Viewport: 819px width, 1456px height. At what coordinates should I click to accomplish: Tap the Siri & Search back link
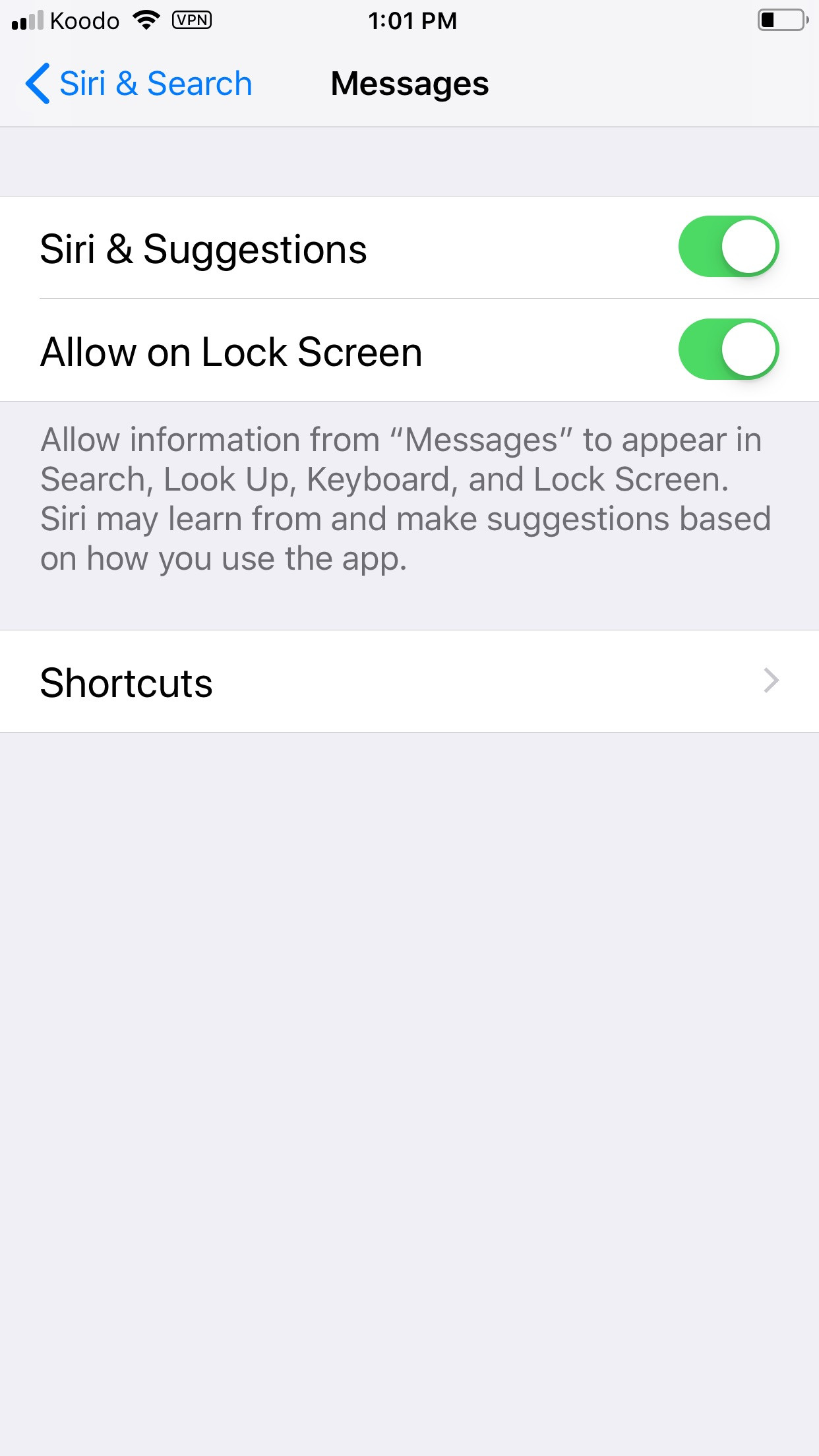[156, 83]
